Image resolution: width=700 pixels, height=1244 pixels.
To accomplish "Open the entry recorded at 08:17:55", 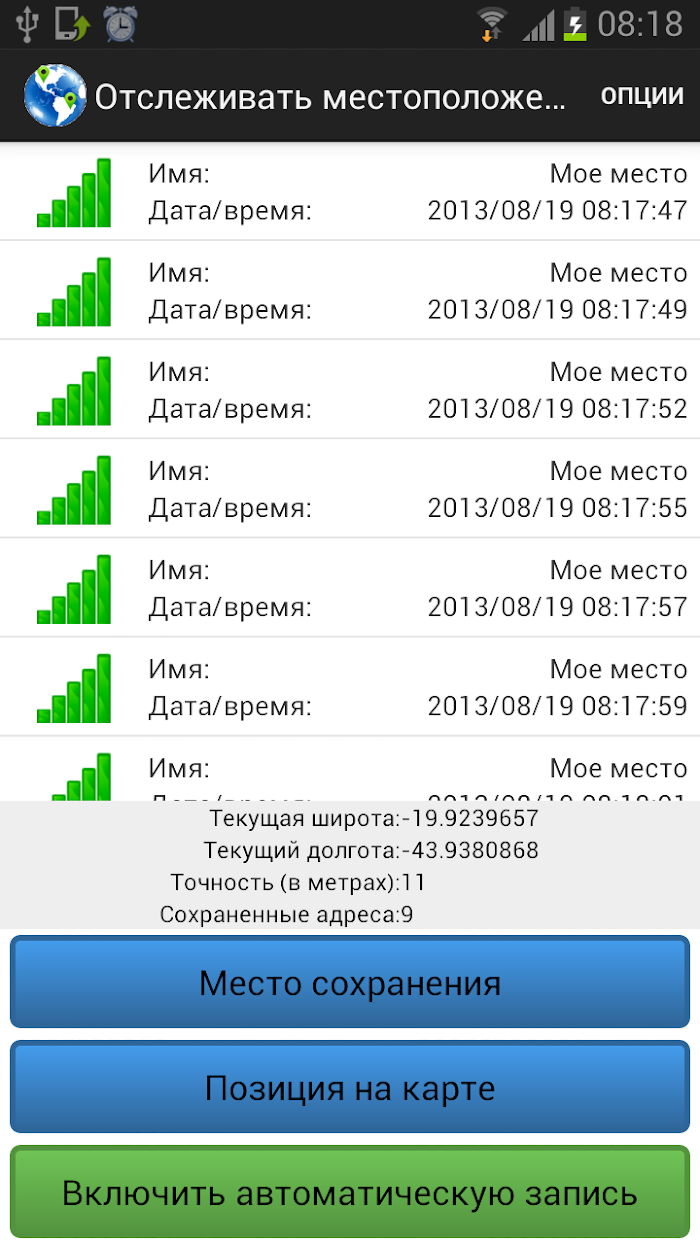I will pos(350,489).
